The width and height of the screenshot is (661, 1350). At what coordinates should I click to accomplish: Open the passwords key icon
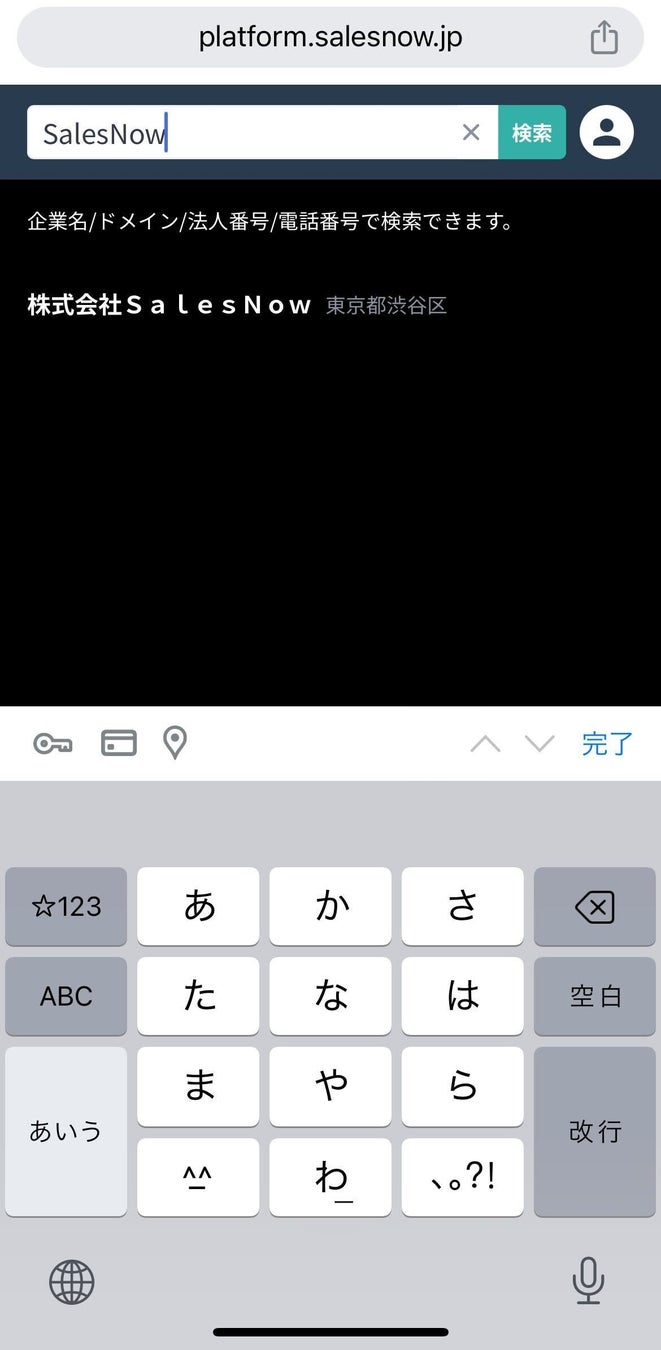click(52, 743)
